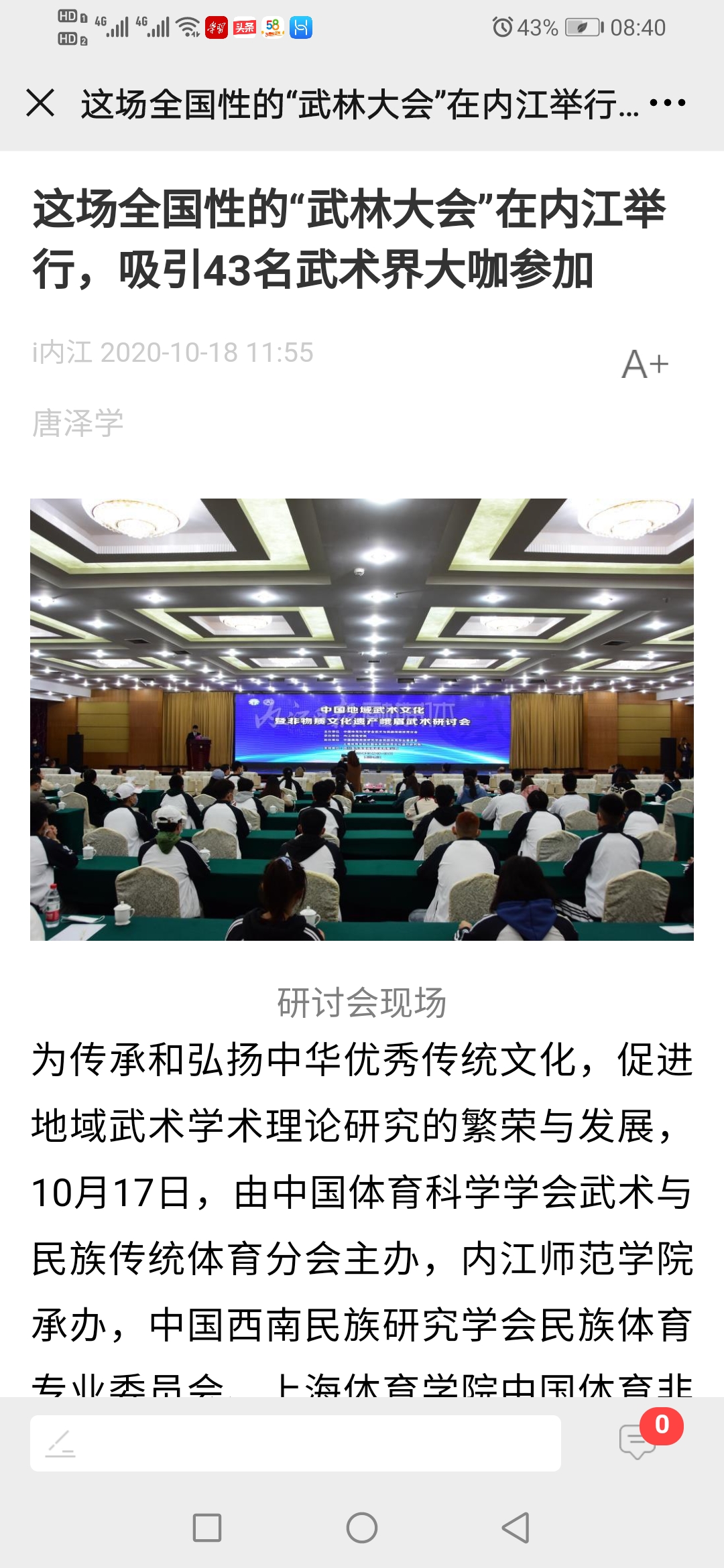
Task: Close the article page
Action: (x=40, y=103)
